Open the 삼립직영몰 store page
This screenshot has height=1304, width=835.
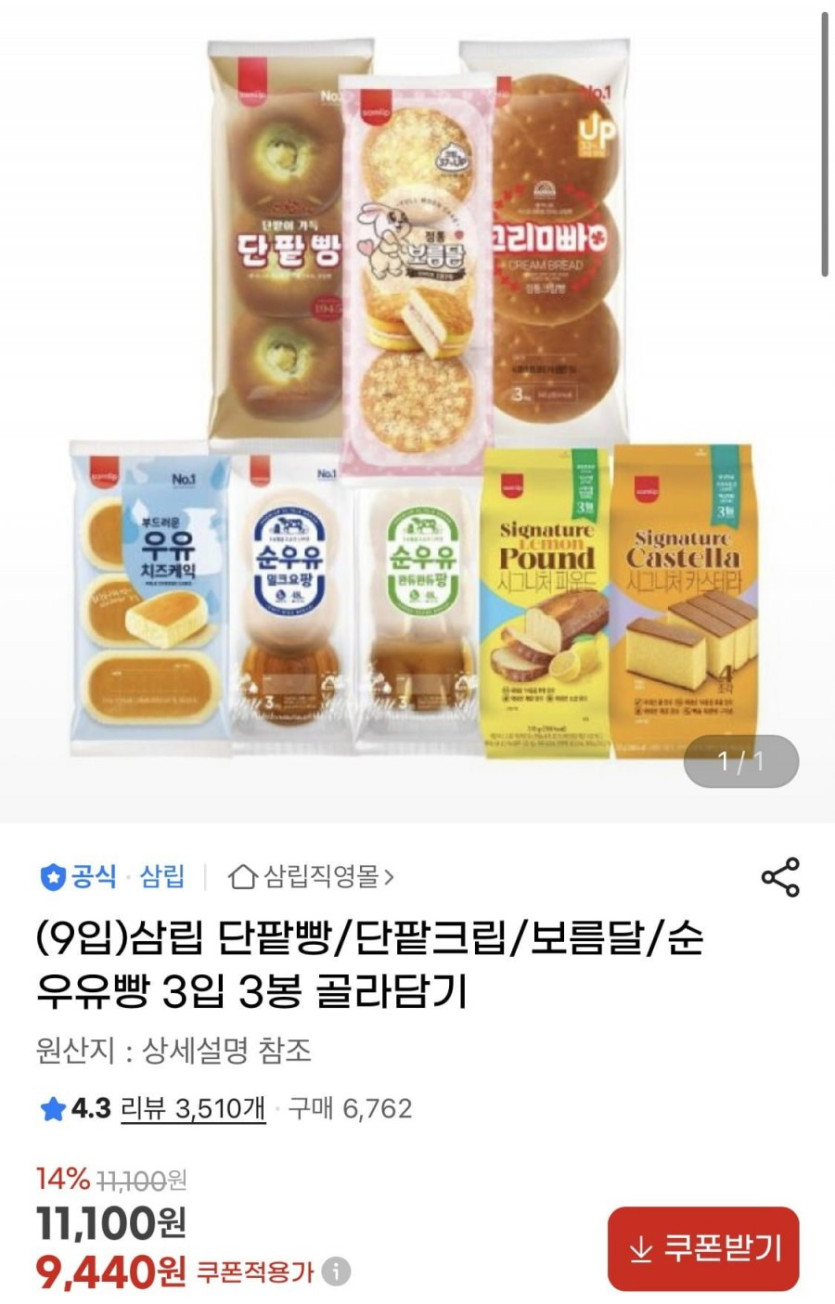point(312,877)
